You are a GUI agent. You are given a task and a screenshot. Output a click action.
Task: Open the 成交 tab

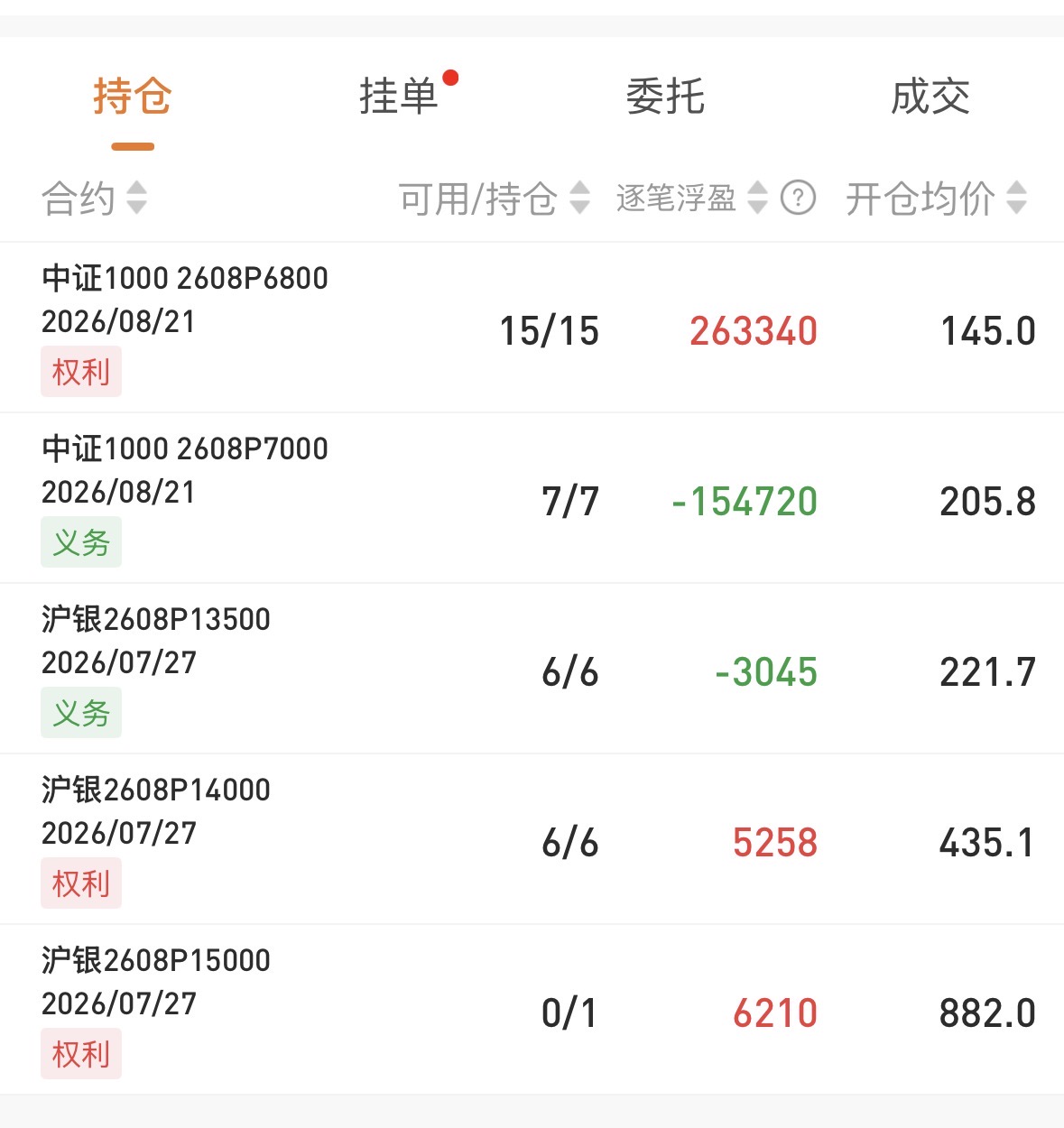pyautogui.click(x=930, y=96)
